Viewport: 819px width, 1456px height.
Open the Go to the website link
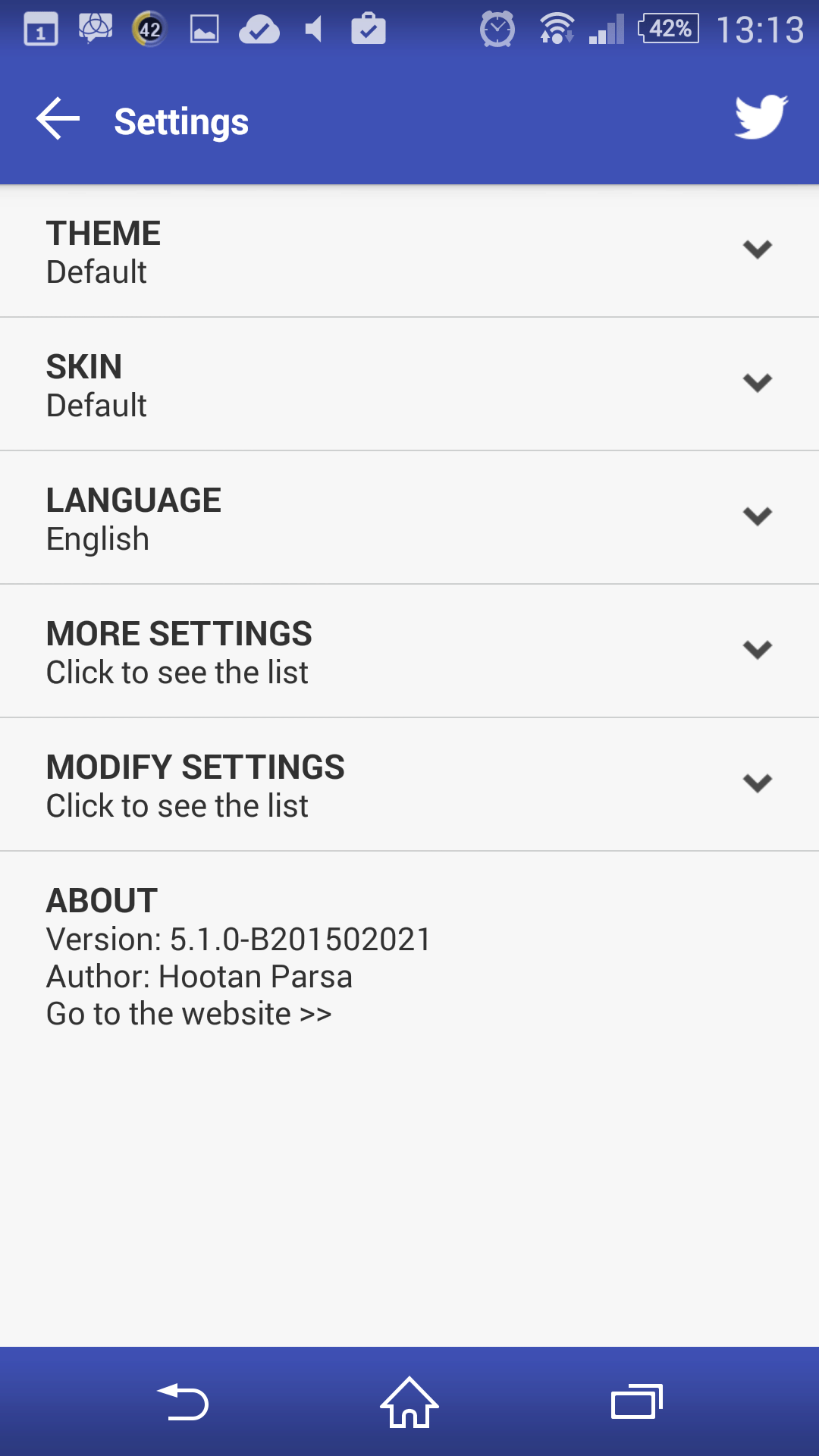pyautogui.click(x=189, y=1014)
